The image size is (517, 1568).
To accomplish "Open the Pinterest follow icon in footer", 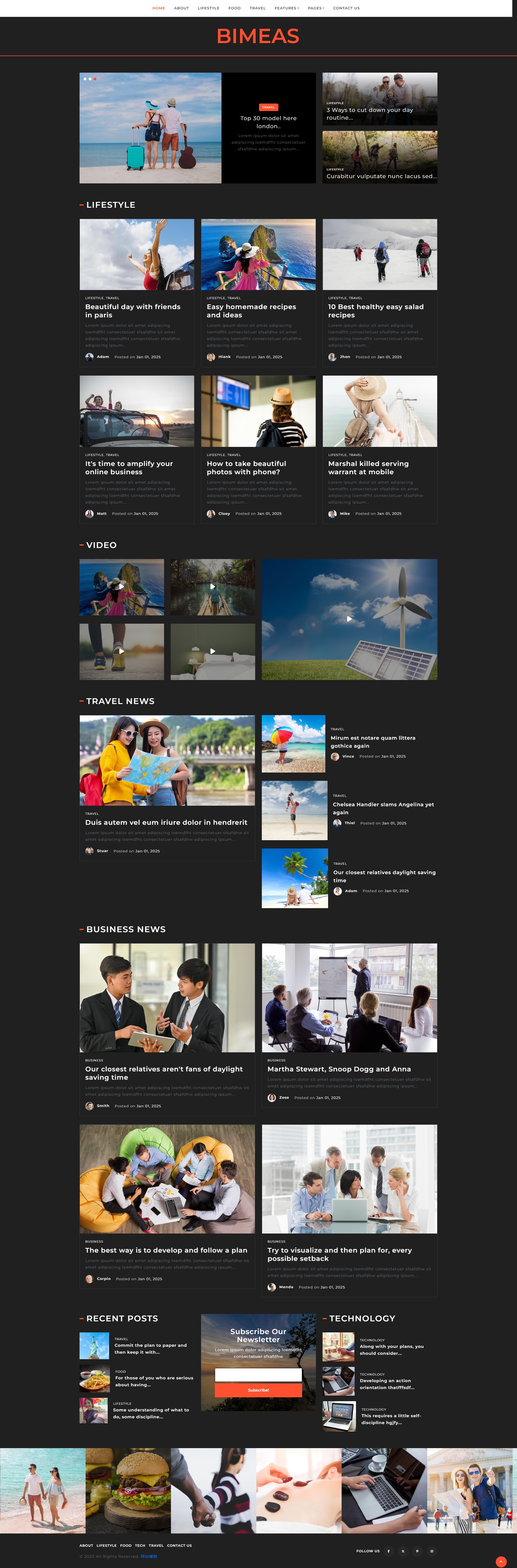I will pyautogui.click(x=417, y=1551).
